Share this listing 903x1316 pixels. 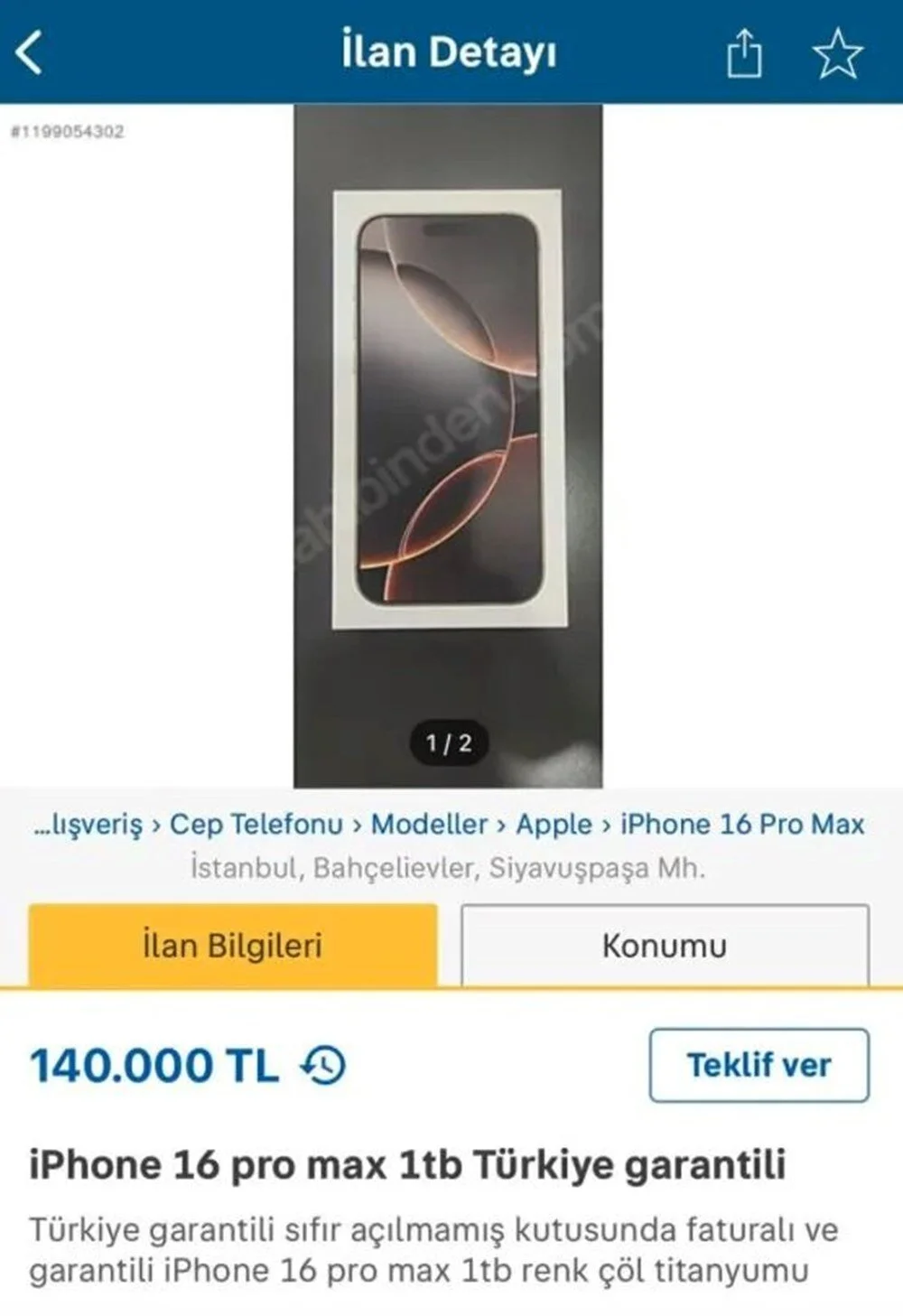pyautogui.click(x=744, y=53)
